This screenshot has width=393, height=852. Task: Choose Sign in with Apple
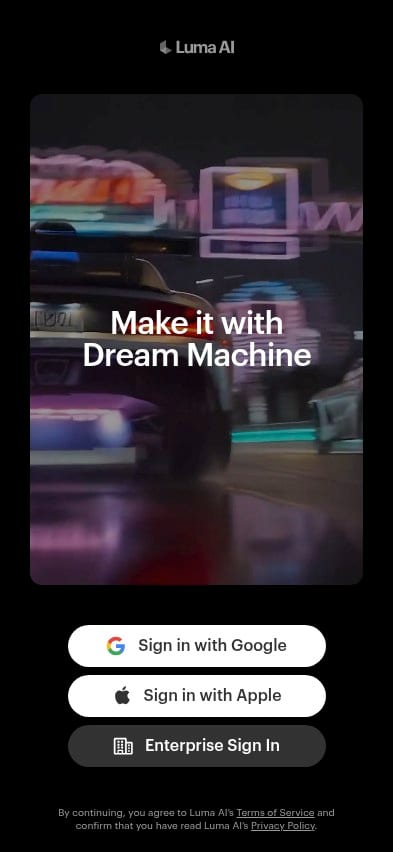click(196, 696)
